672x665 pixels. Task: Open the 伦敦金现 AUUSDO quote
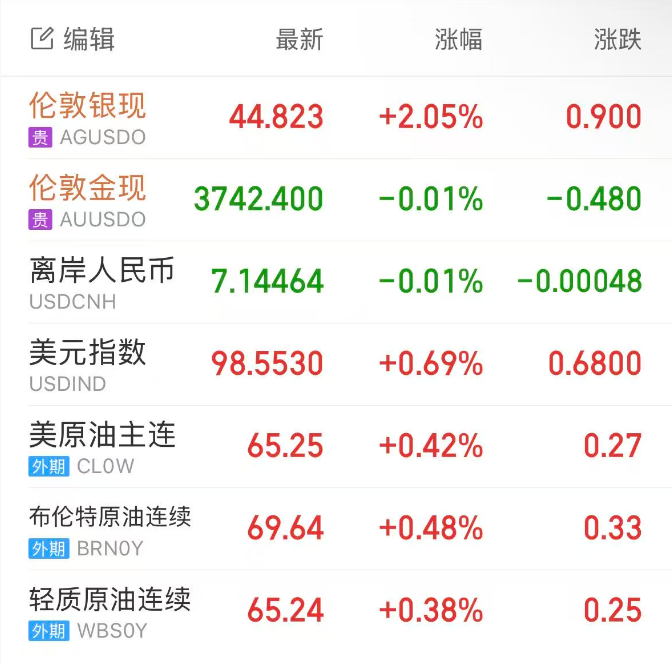coord(88,199)
